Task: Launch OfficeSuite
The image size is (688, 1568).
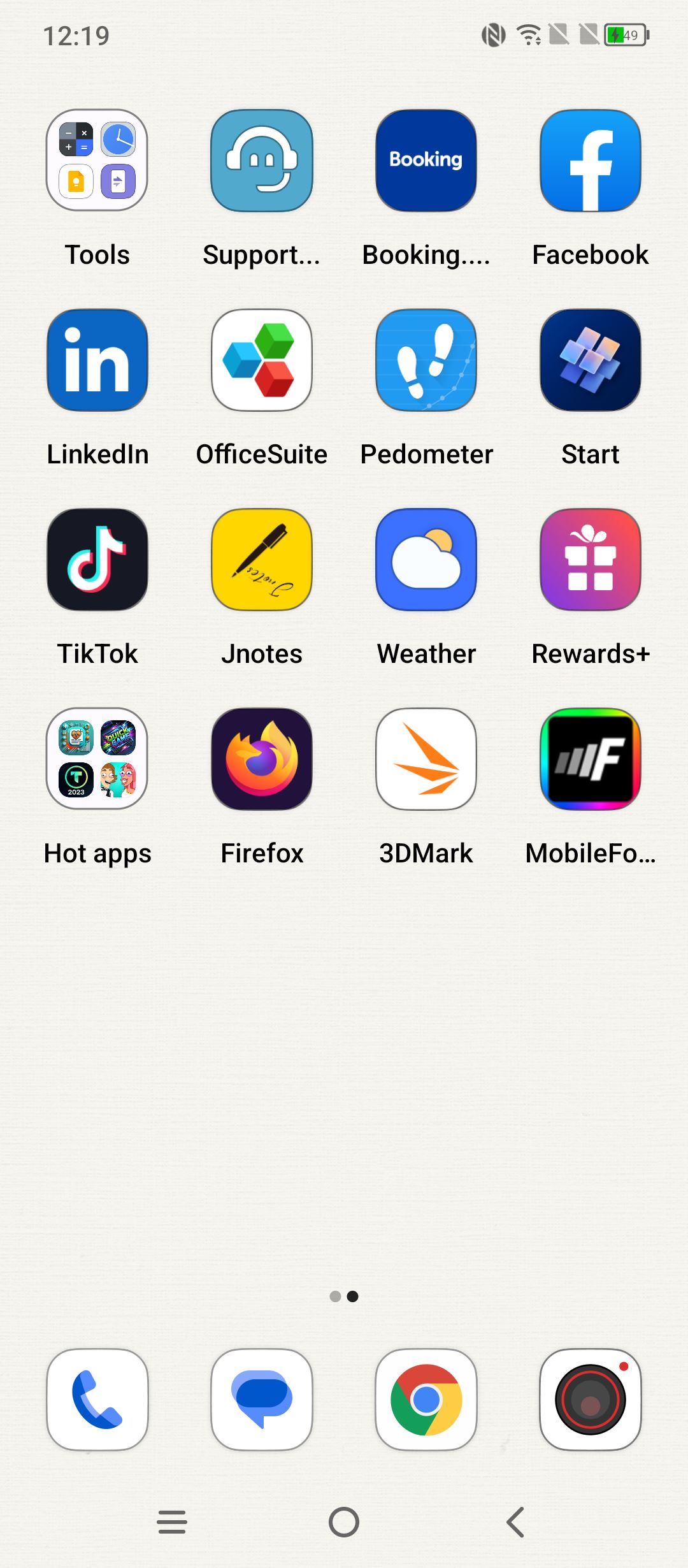Action: coord(261,359)
